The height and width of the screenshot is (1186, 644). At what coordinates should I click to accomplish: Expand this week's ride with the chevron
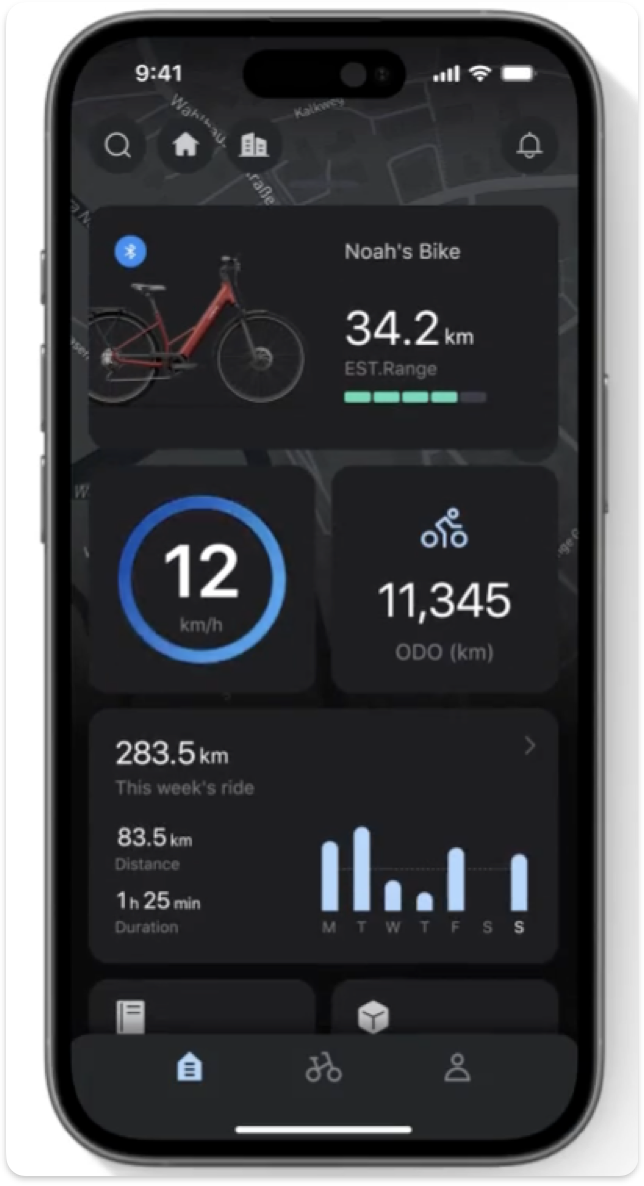point(530,746)
